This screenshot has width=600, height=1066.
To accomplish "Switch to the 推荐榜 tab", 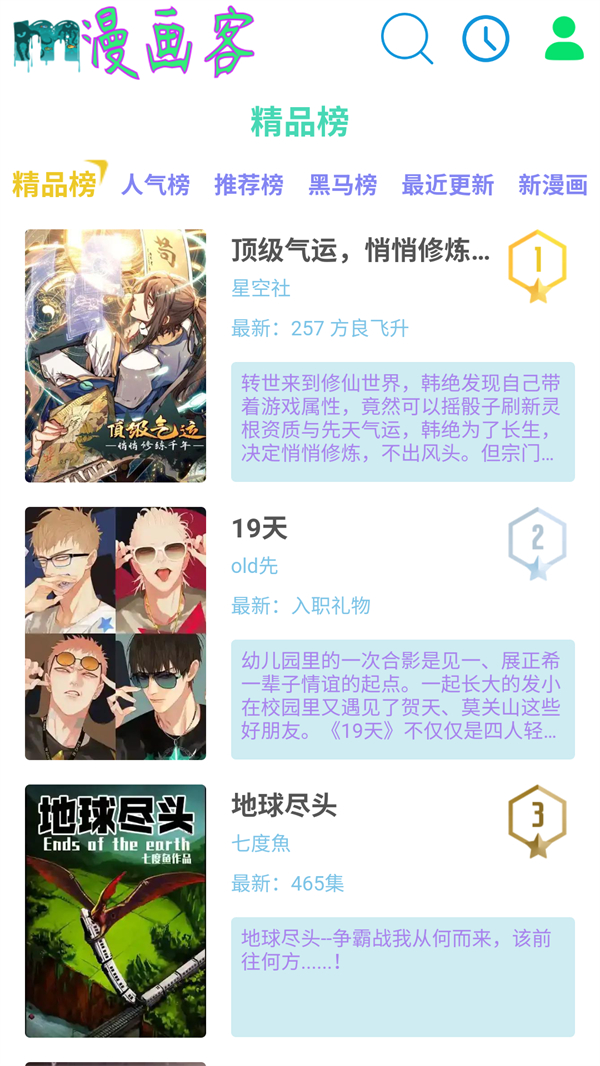I will pos(249,185).
